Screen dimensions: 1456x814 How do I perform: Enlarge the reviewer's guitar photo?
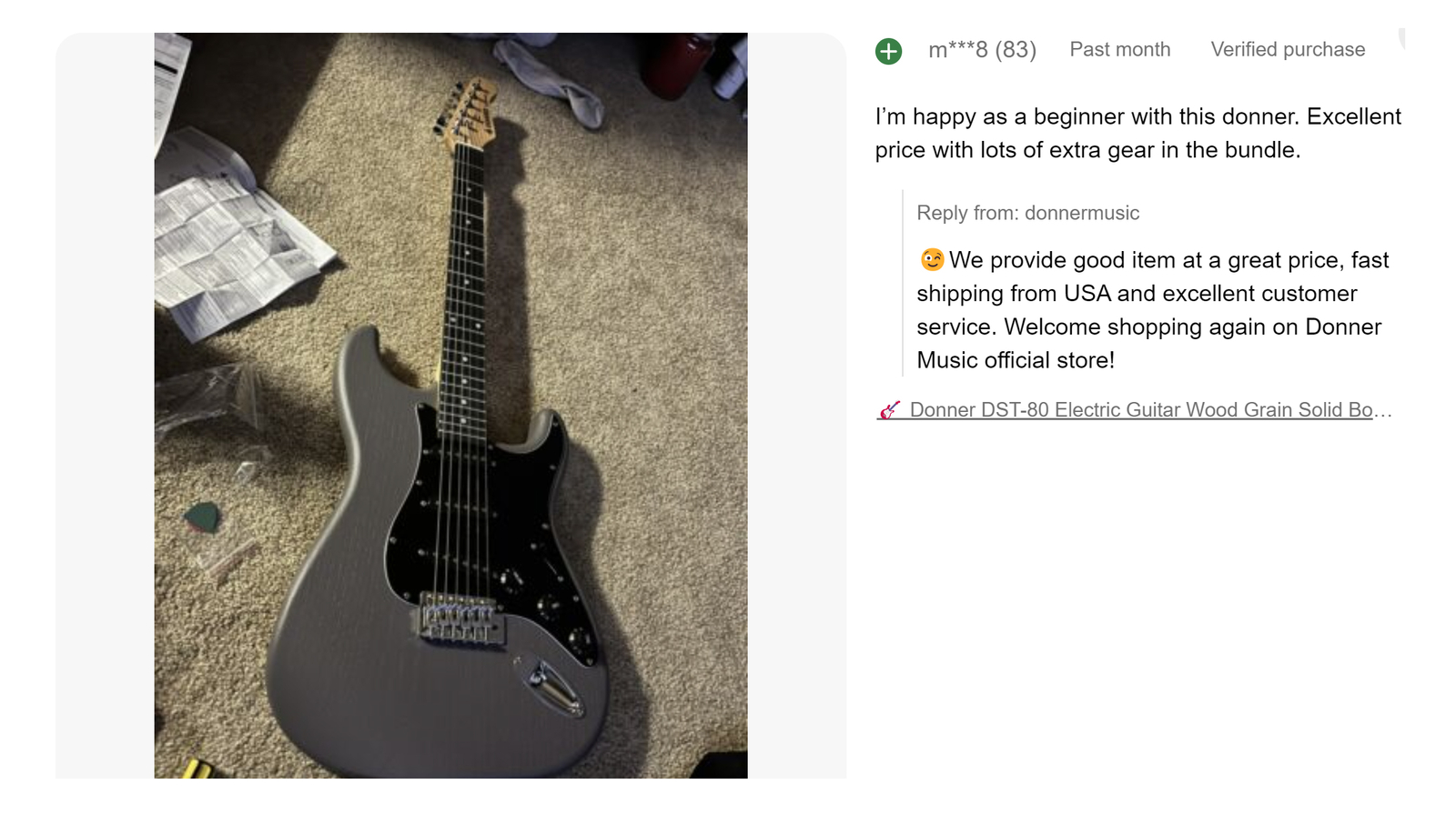coord(450,406)
